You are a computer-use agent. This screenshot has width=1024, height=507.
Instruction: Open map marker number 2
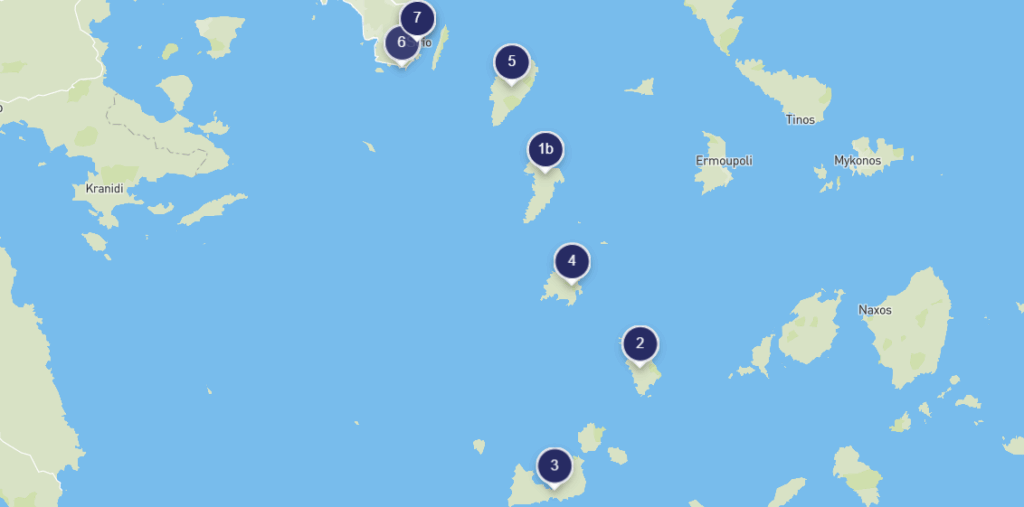click(x=639, y=344)
